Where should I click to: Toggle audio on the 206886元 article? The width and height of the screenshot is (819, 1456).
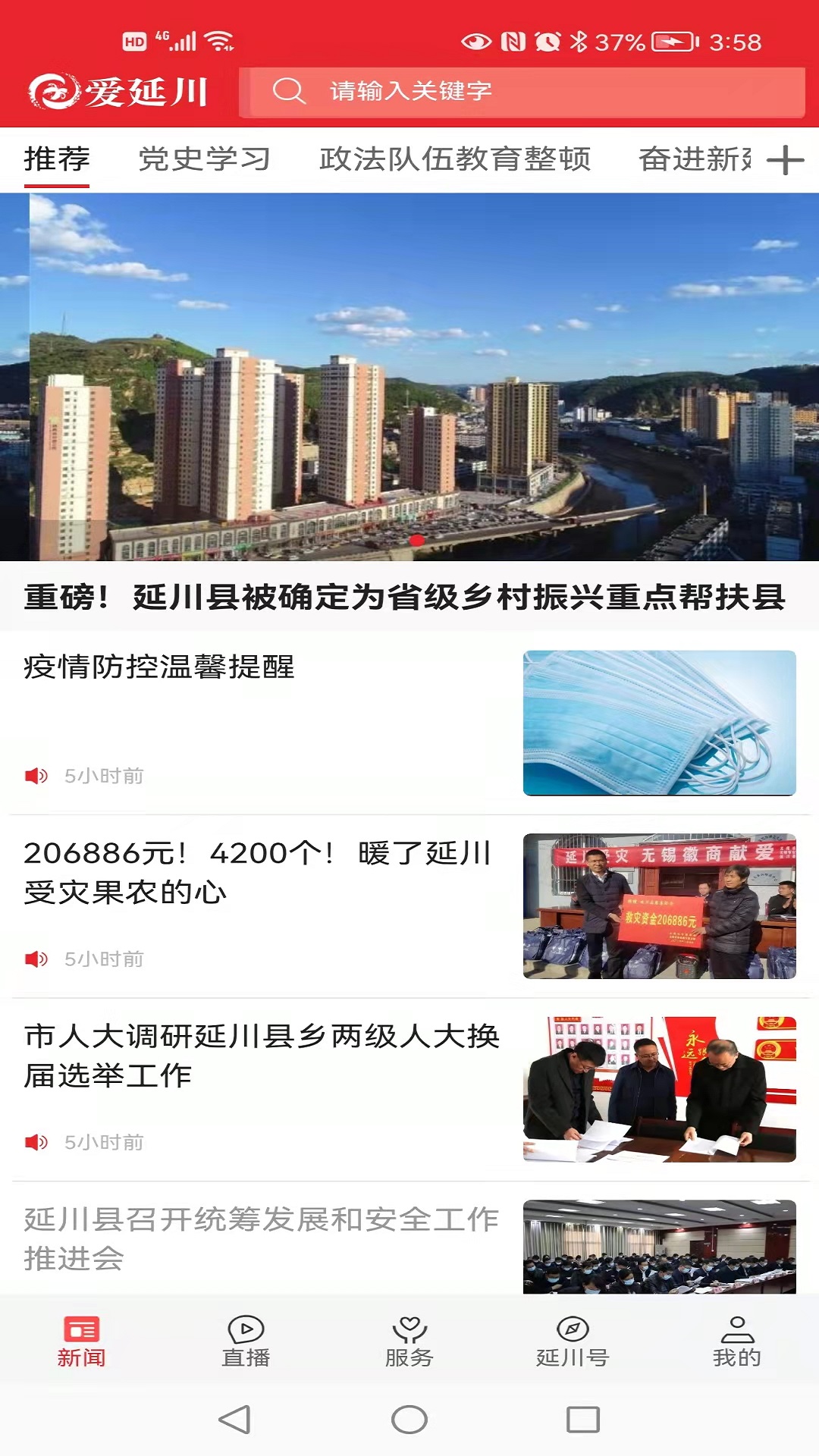36,957
